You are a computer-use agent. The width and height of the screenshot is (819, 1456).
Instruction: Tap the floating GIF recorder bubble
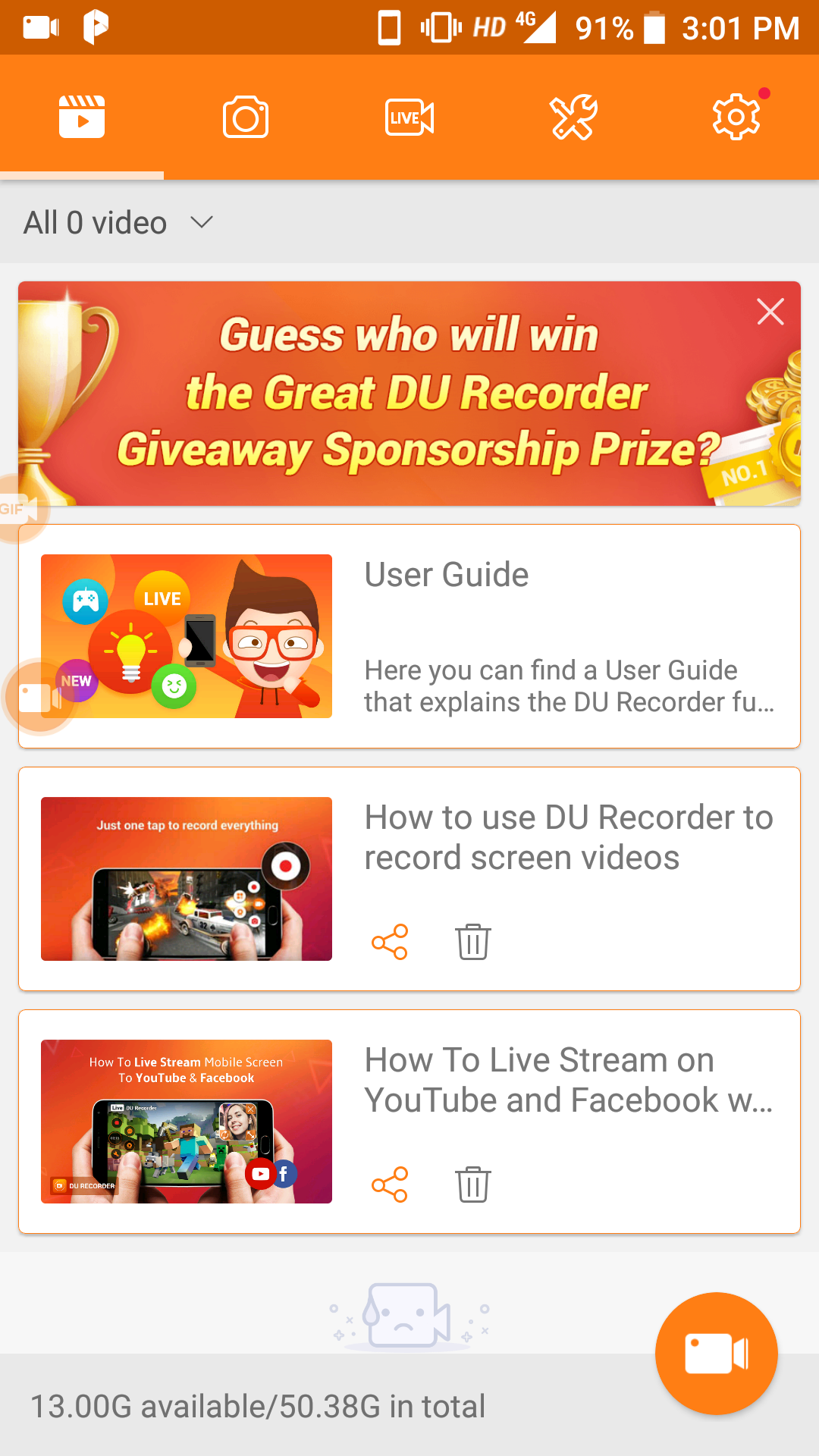[18, 508]
